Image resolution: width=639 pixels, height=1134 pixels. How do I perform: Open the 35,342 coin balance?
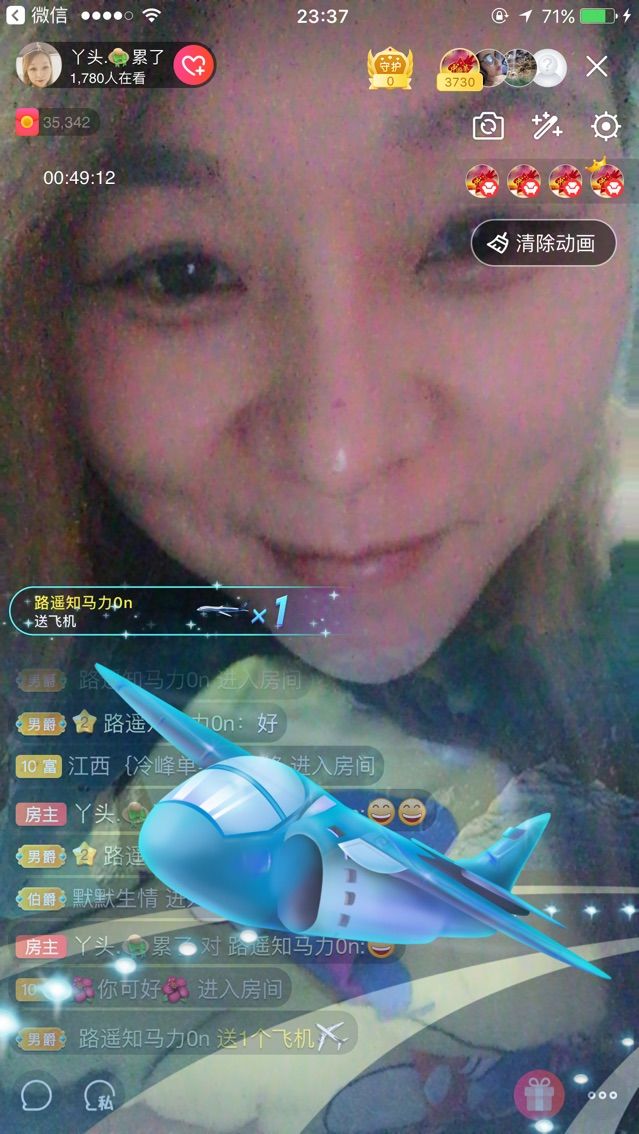tap(56, 122)
